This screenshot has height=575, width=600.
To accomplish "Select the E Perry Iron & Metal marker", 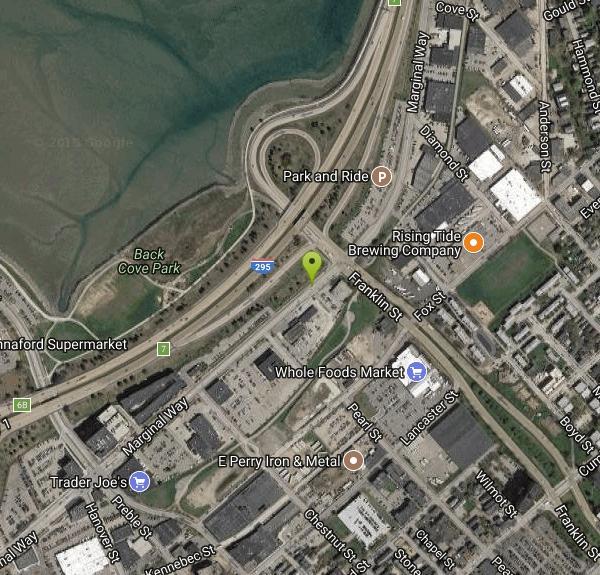I will pos(353,461).
